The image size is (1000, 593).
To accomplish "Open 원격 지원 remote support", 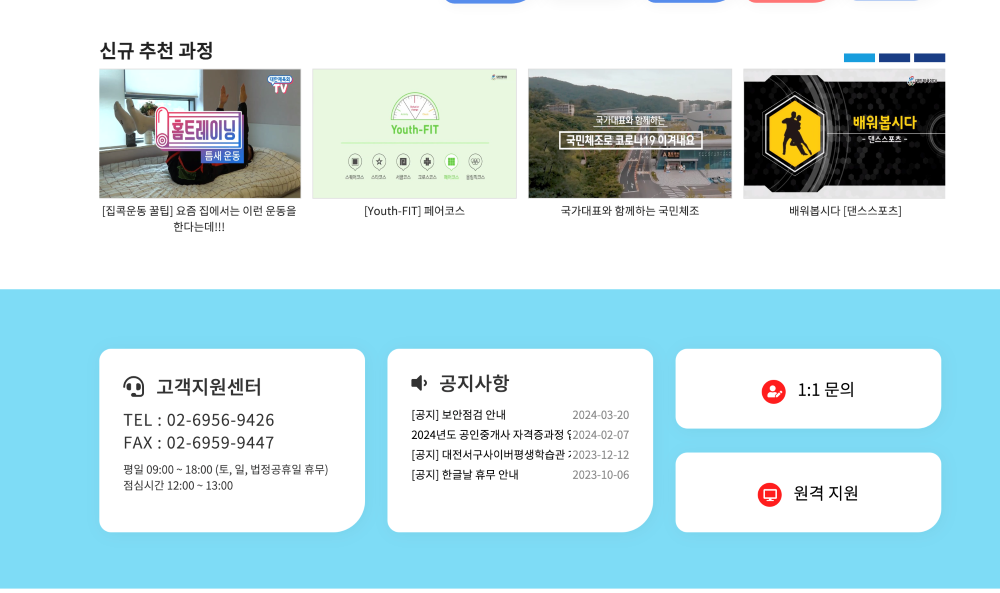I will click(808, 493).
